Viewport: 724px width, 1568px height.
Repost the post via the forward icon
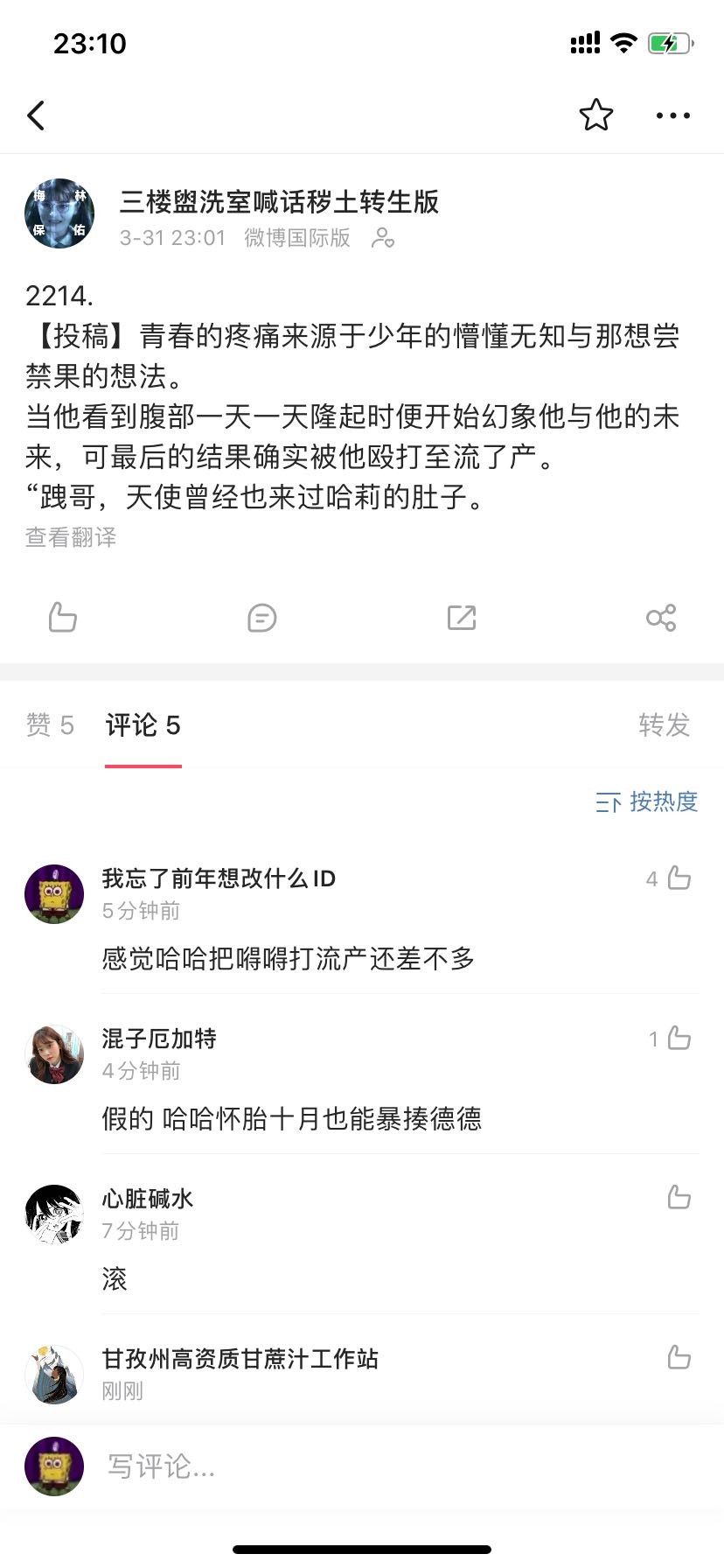point(461,618)
